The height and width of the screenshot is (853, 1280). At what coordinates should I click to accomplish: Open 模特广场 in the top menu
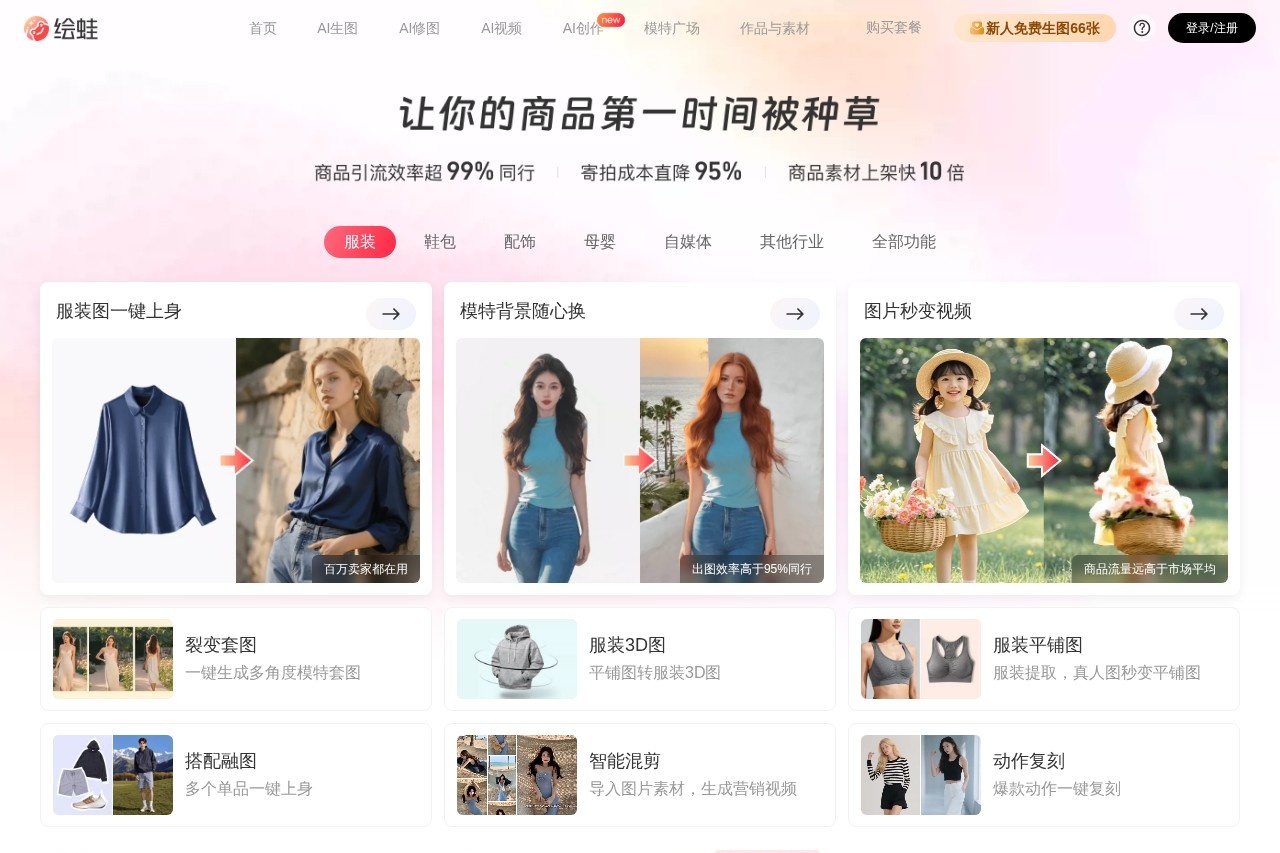[x=671, y=28]
